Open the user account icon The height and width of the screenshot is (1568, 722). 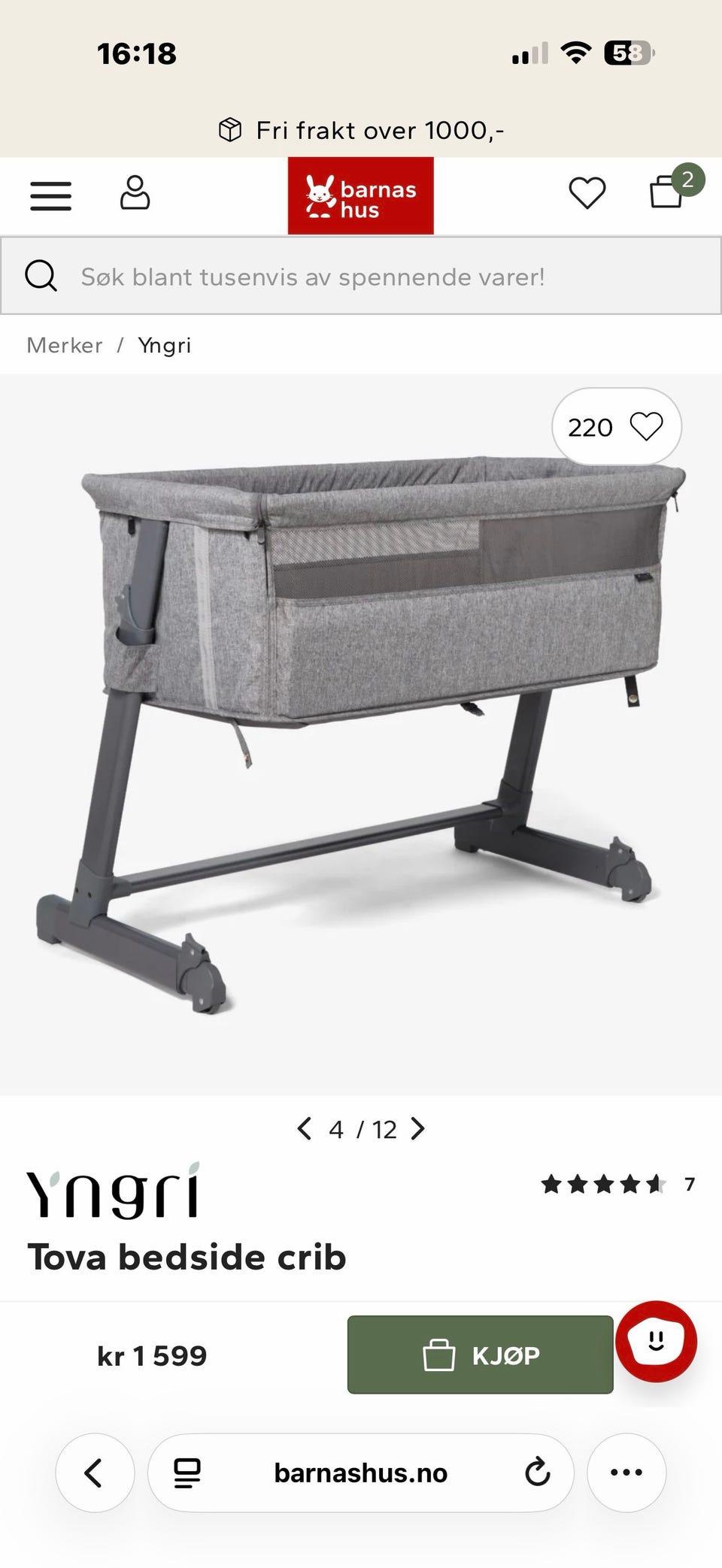click(135, 192)
